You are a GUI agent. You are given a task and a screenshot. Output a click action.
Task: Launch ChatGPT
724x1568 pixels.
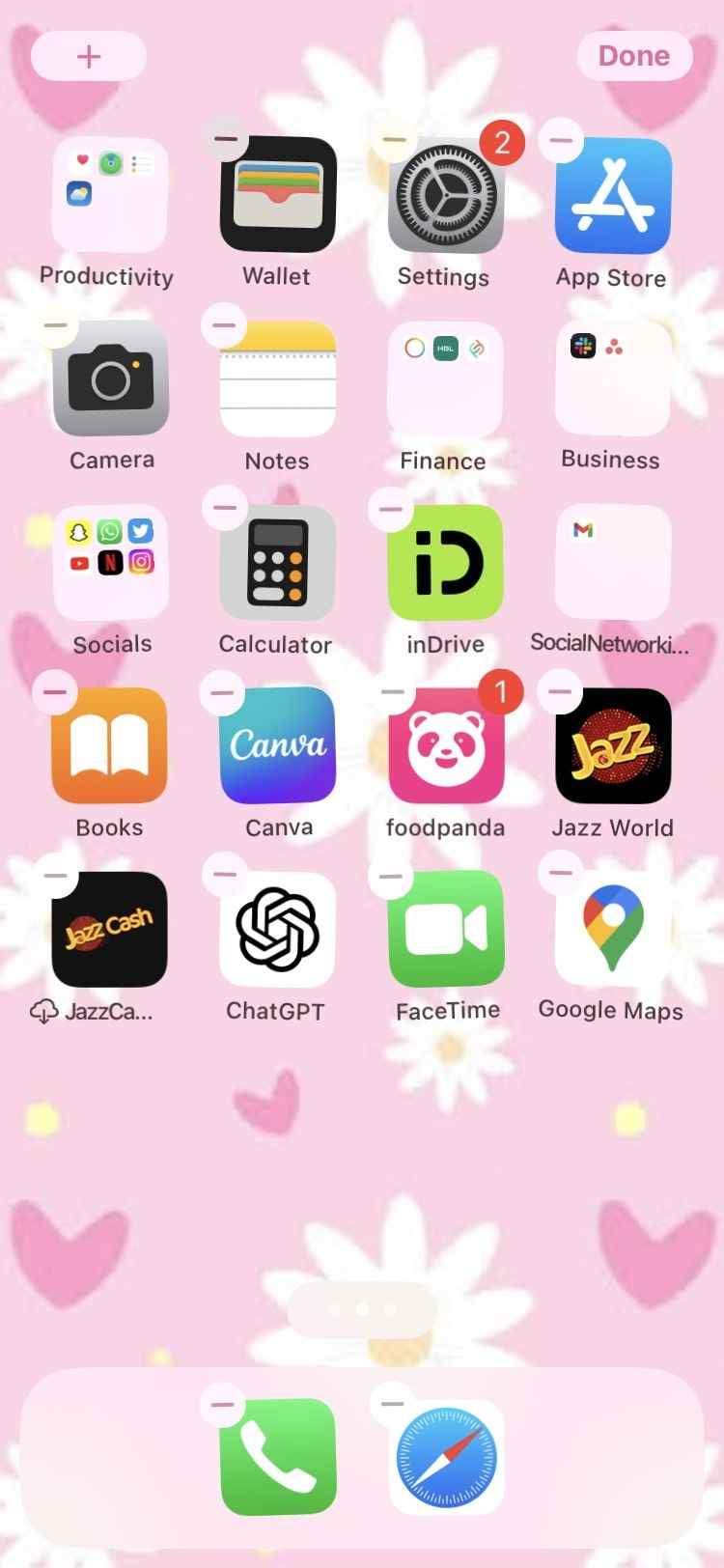click(277, 930)
